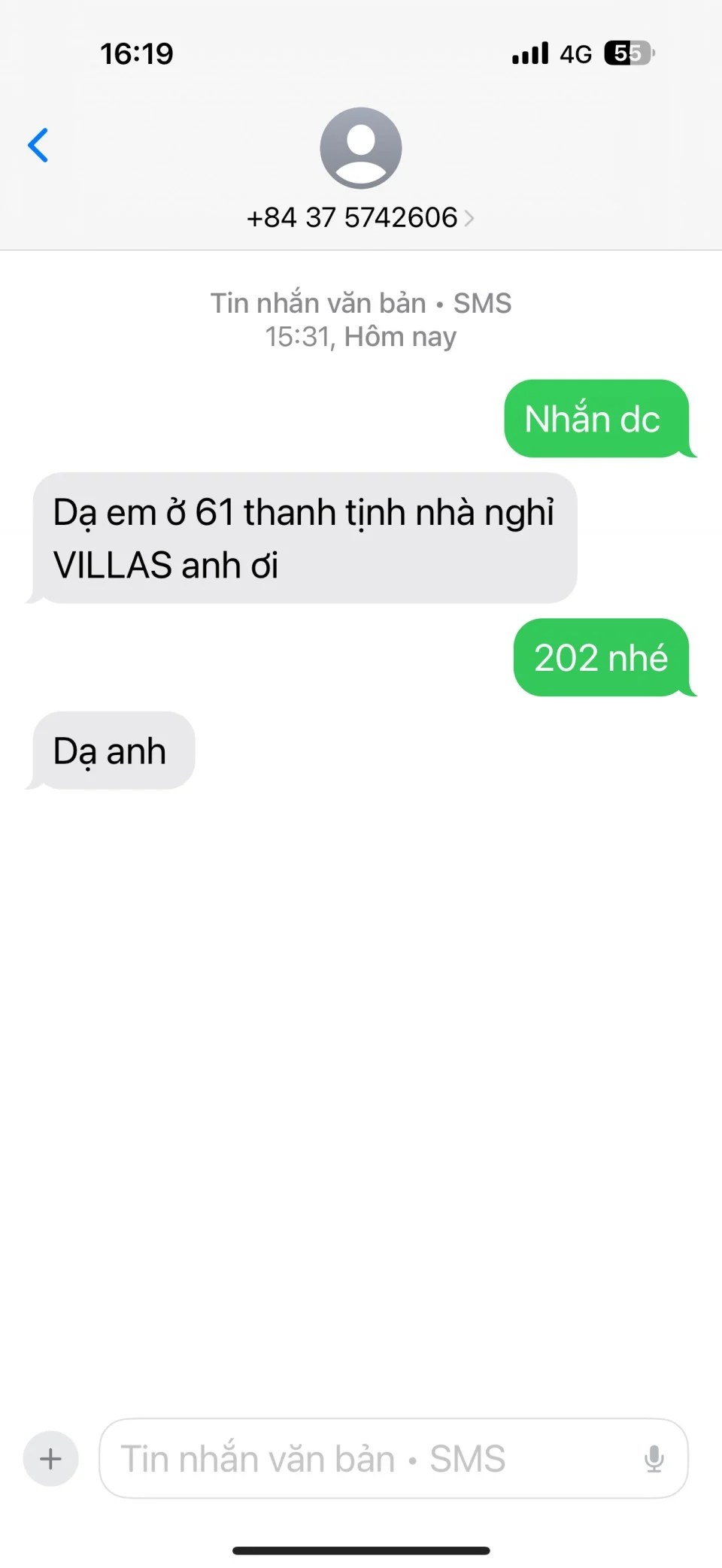Go back to the messages list
Image resolution: width=722 pixels, height=1568 pixels.
[x=38, y=145]
